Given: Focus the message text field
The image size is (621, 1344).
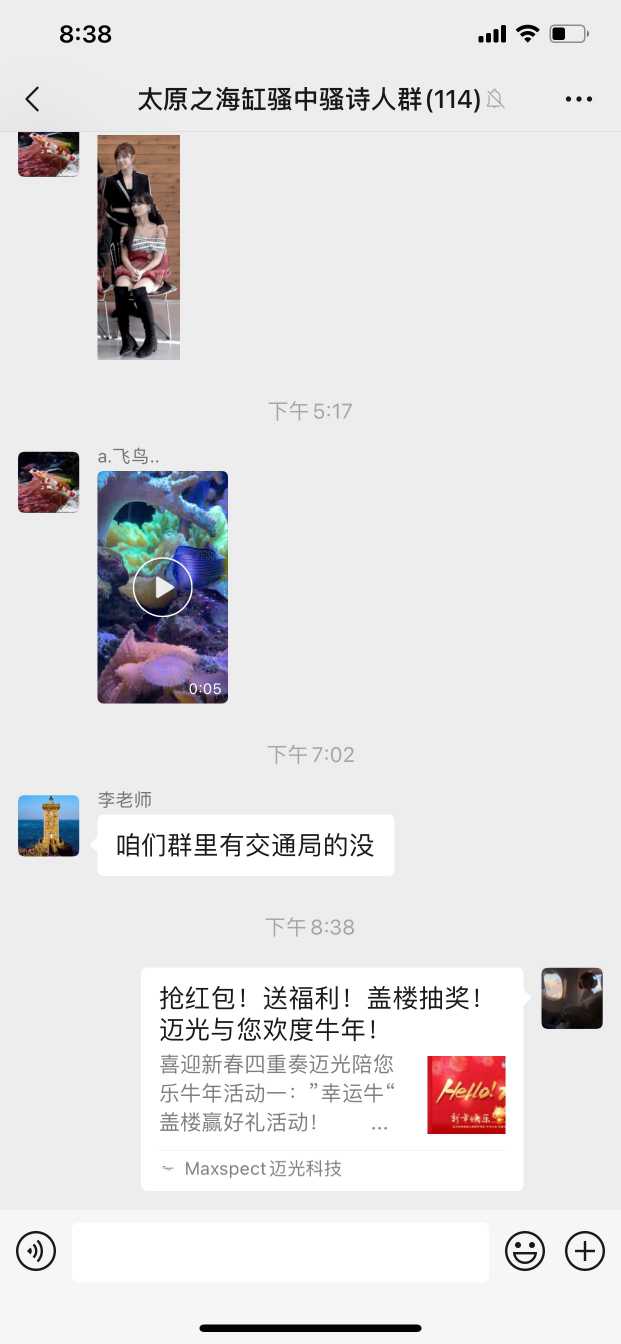Looking at the screenshot, I should [280, 1251].
